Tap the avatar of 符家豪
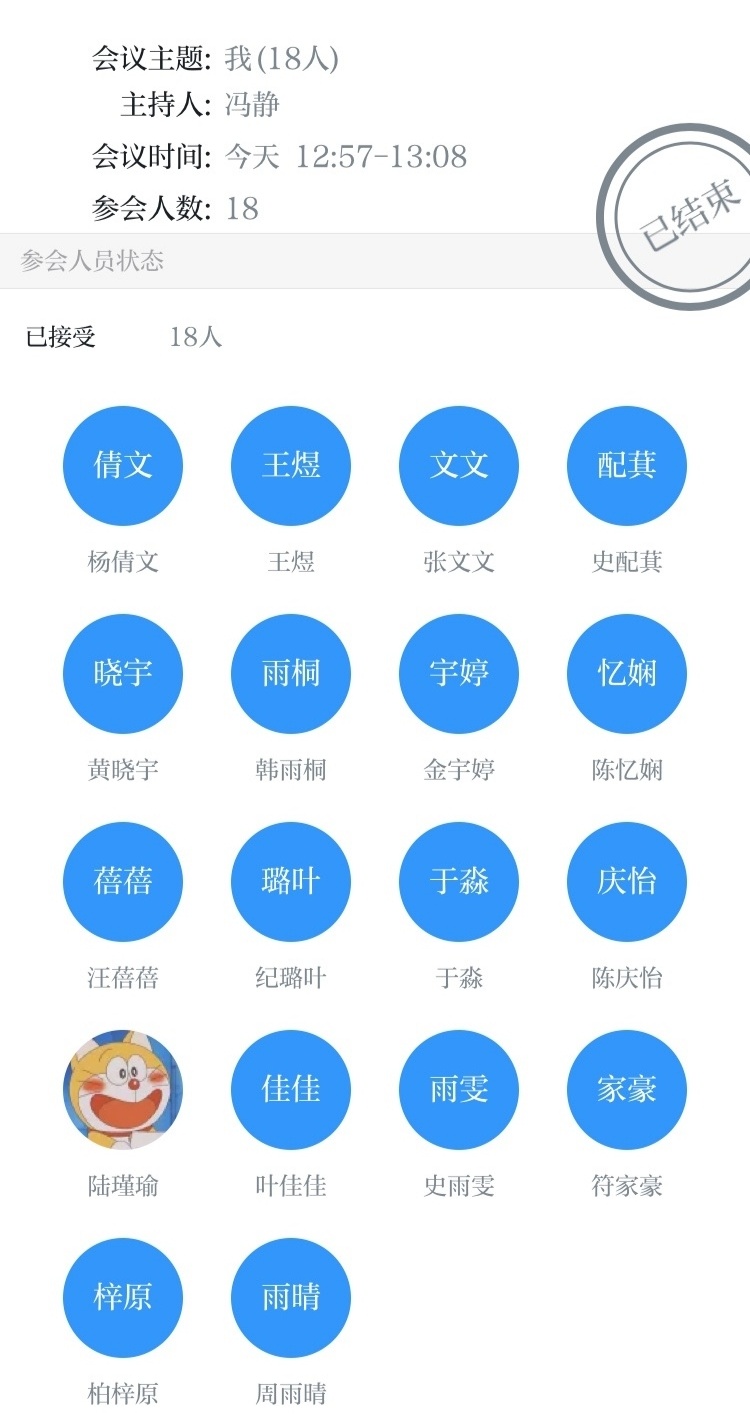This screenshot has width=750, height=1425. 627,1090
